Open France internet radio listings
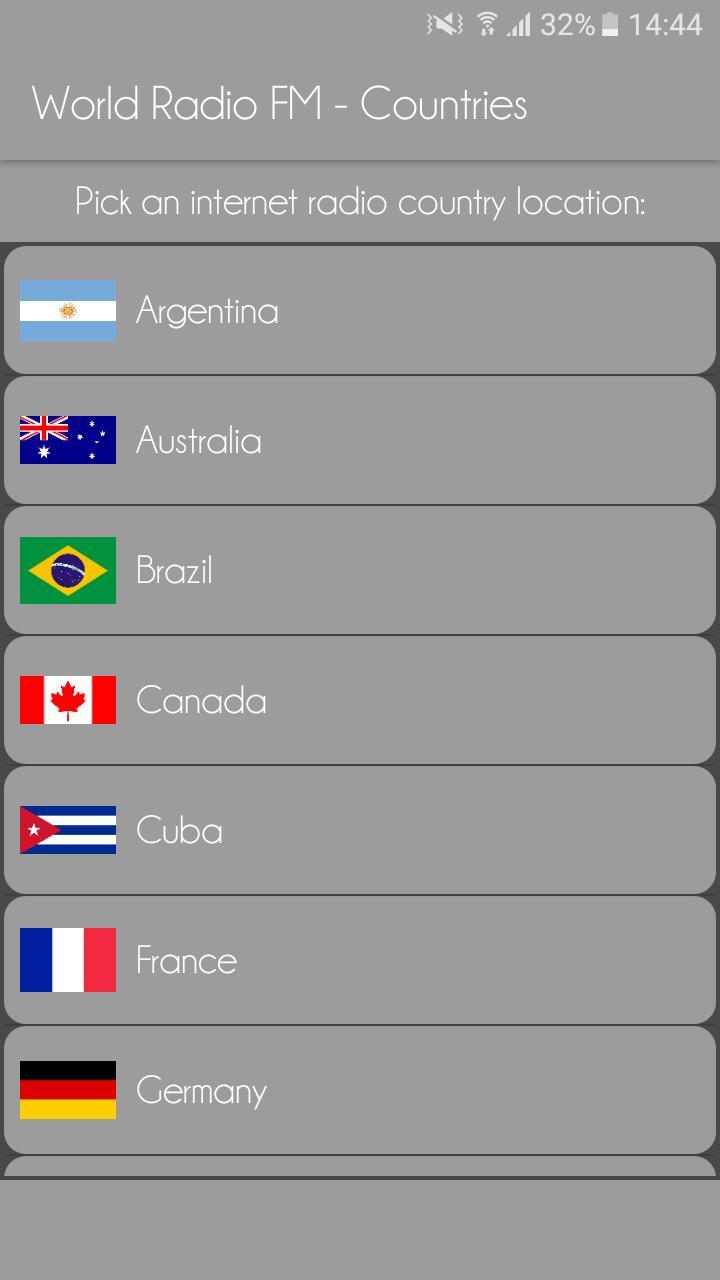This screenshot has width=720, height=1280. point(360,959)
